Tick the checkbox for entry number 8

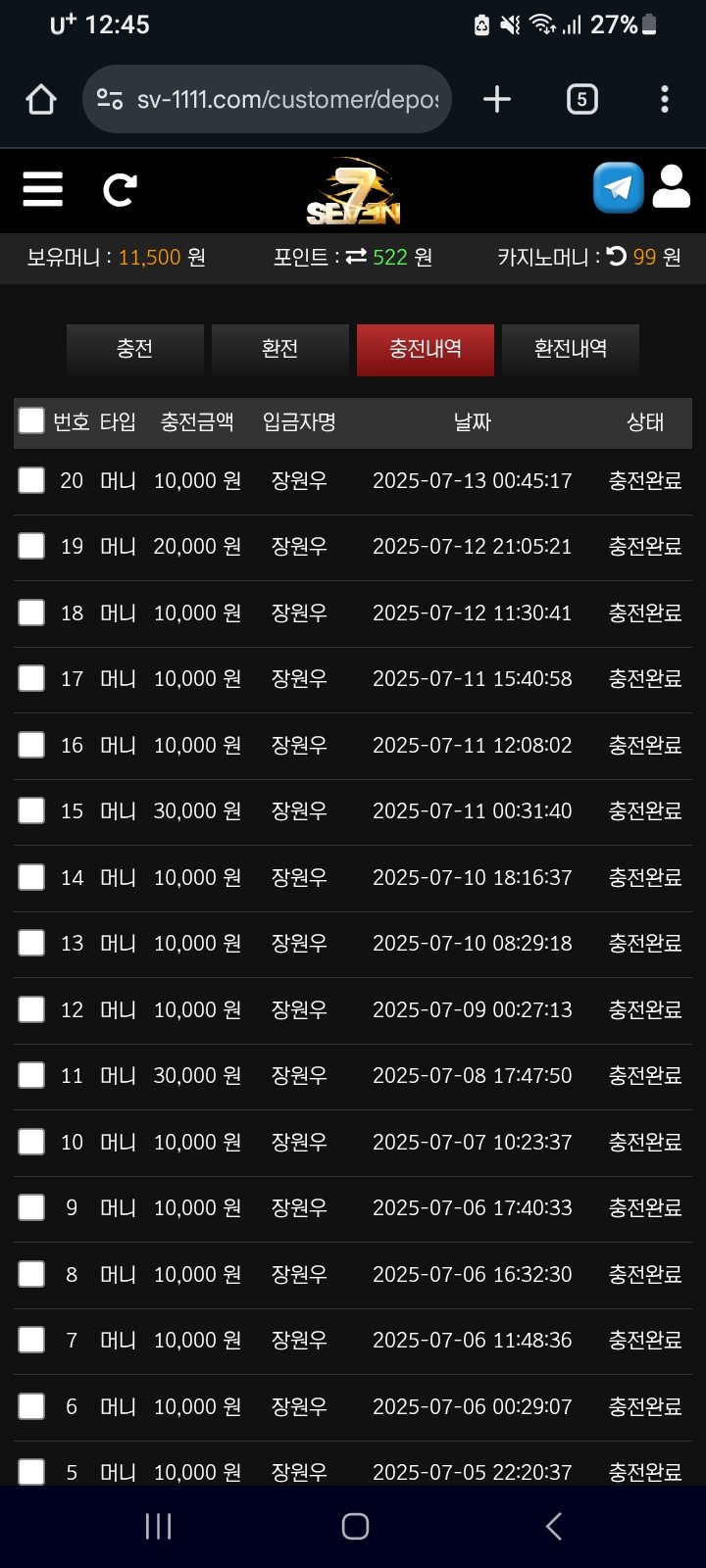click(31, 1274)
